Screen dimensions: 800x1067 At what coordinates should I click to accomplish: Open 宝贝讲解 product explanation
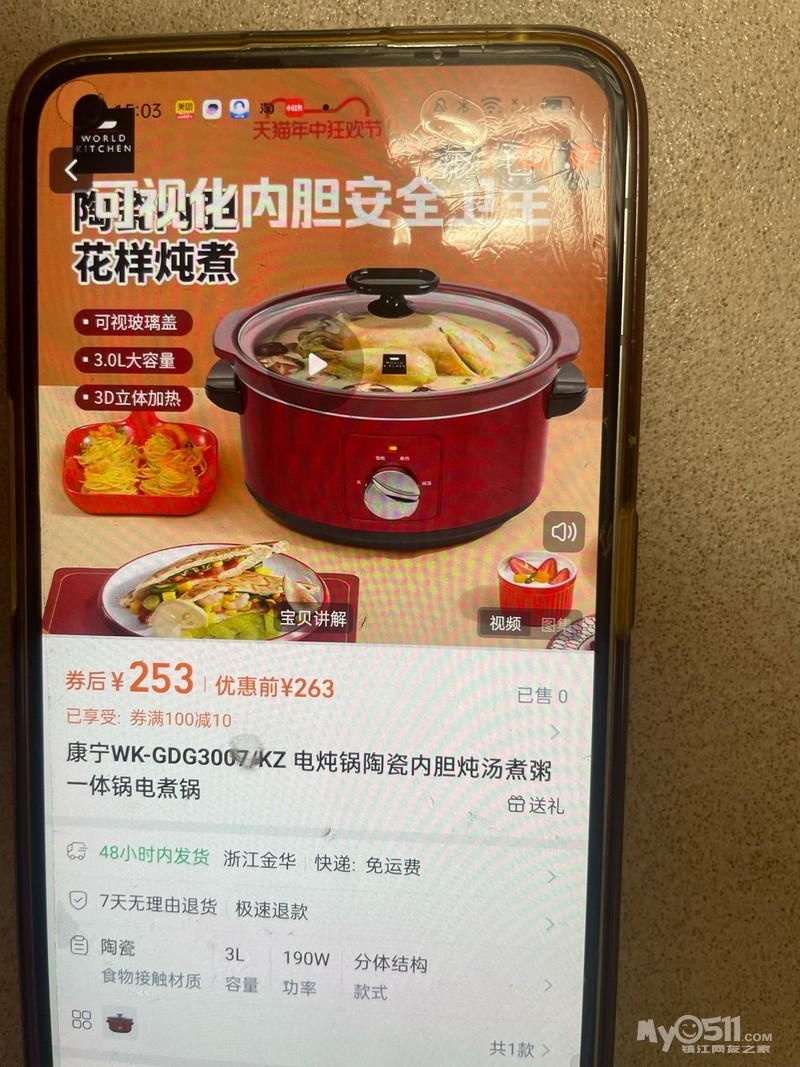pyautogui.click(x=314, y=619)
